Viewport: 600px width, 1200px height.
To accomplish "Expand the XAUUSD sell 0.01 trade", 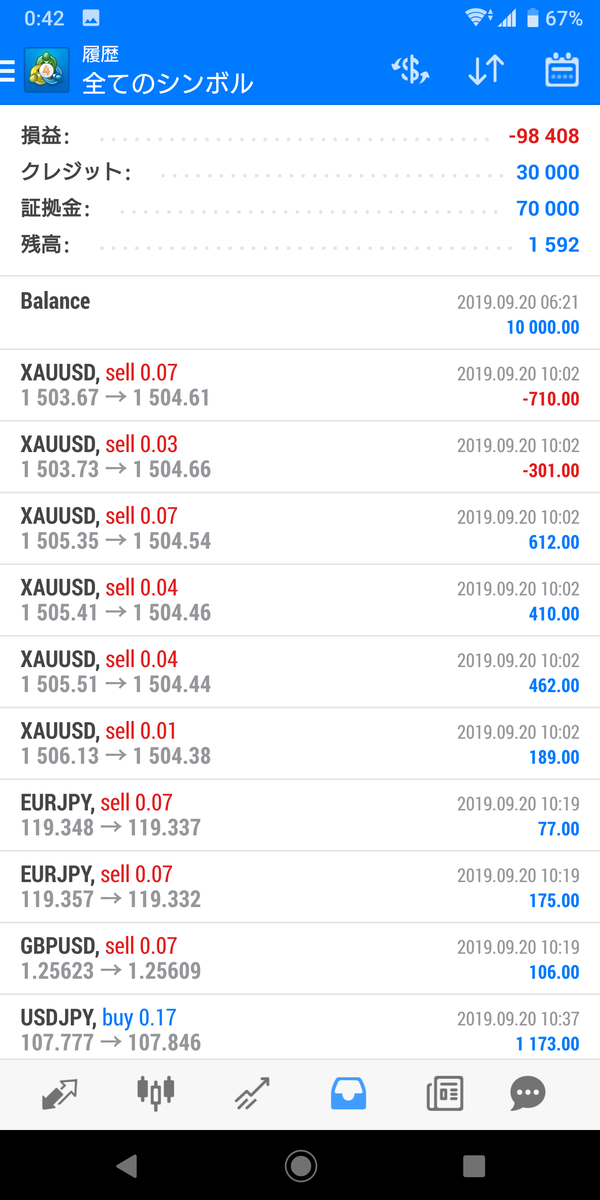I will point(300,743).
